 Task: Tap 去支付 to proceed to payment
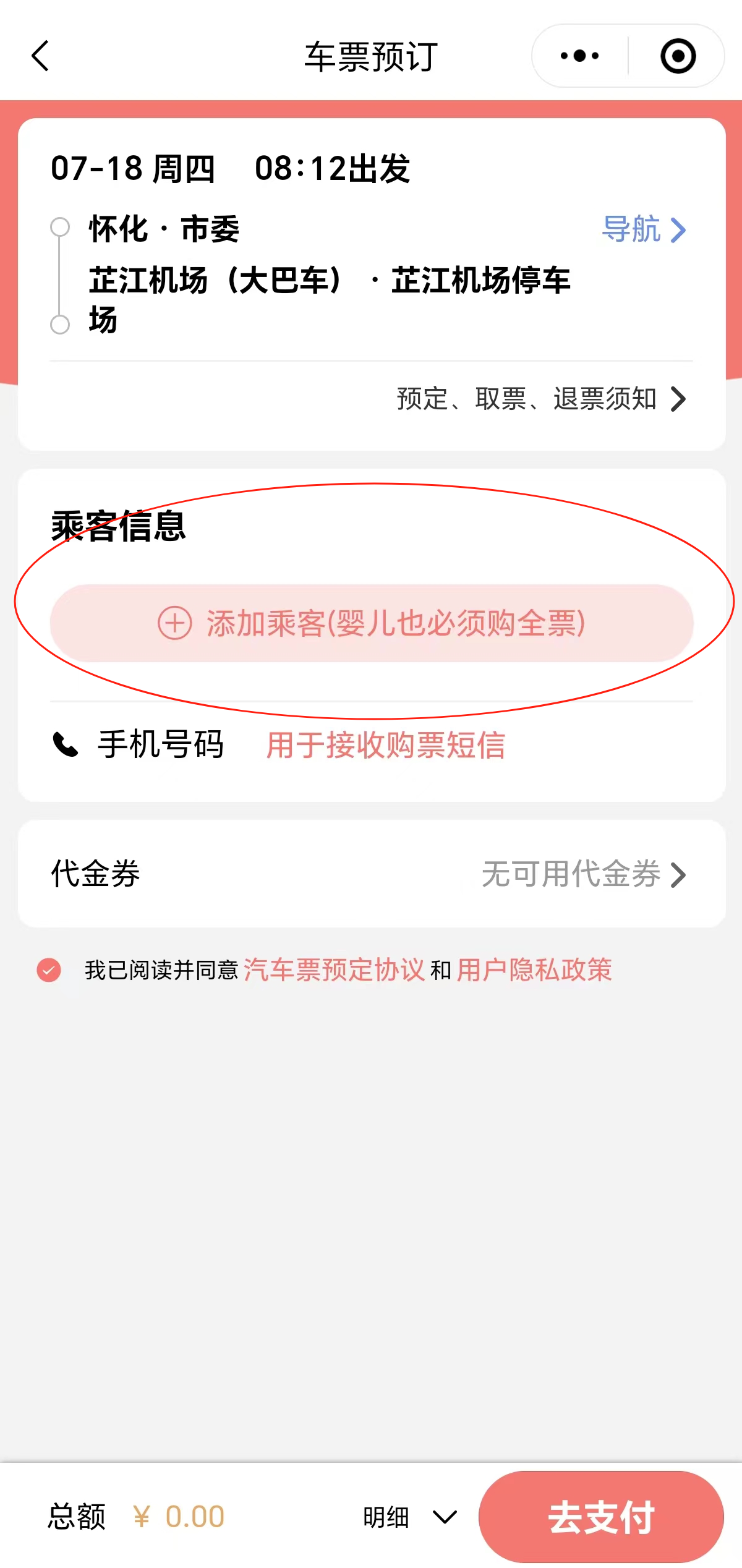click(601, 1517)
